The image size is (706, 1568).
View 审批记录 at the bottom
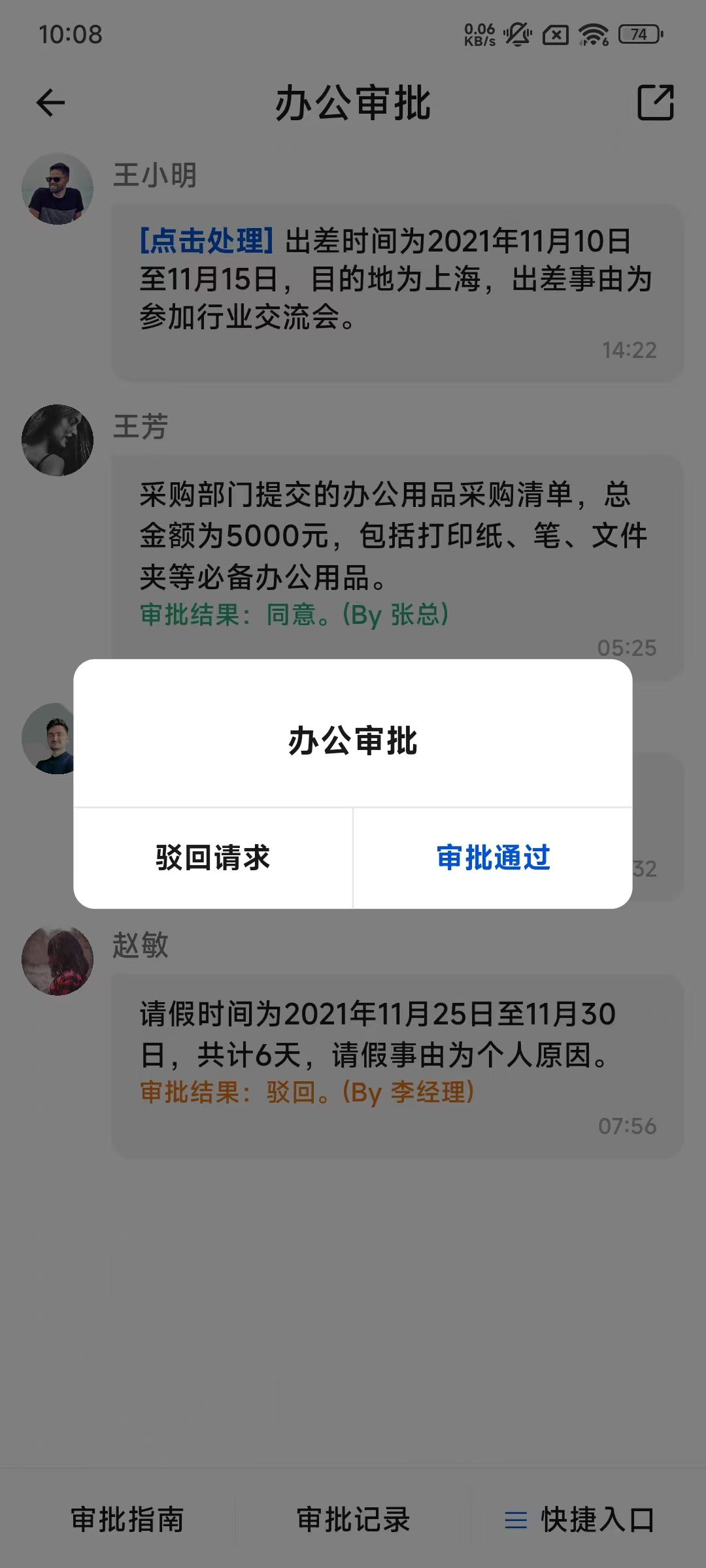pyautogui.click(x=353, y=1520)
